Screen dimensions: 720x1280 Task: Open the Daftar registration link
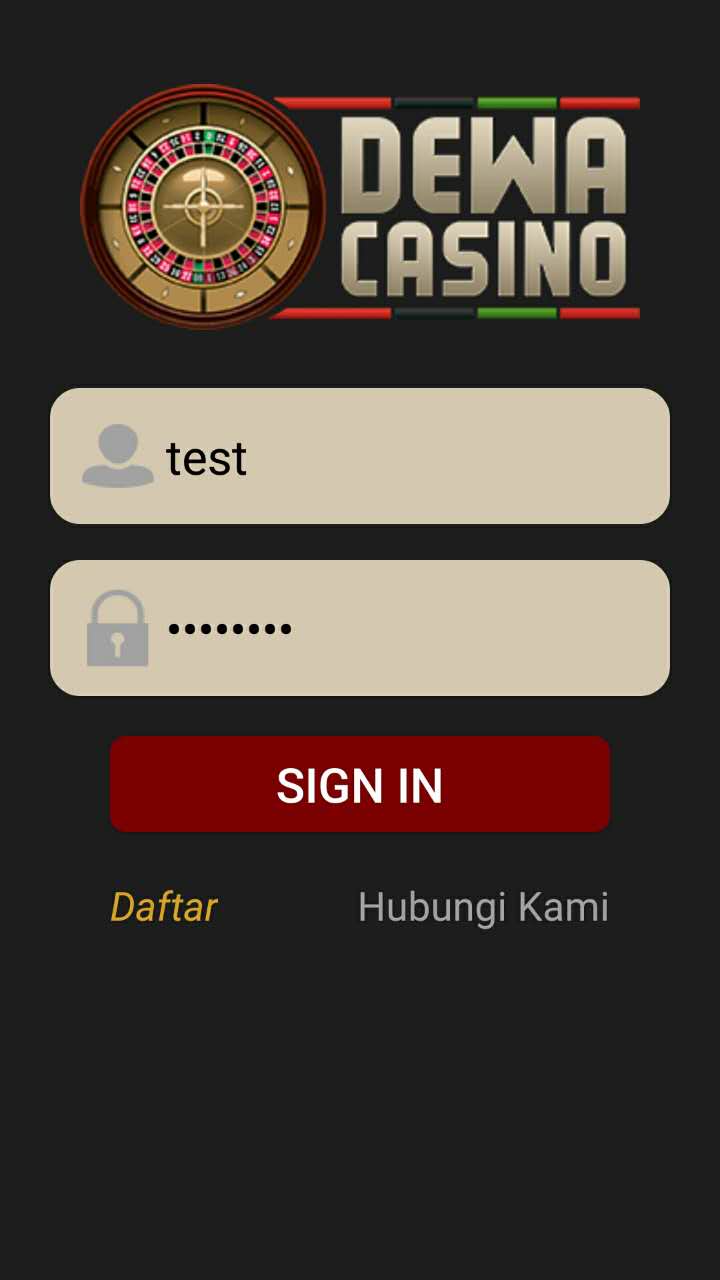pos(163,907)
